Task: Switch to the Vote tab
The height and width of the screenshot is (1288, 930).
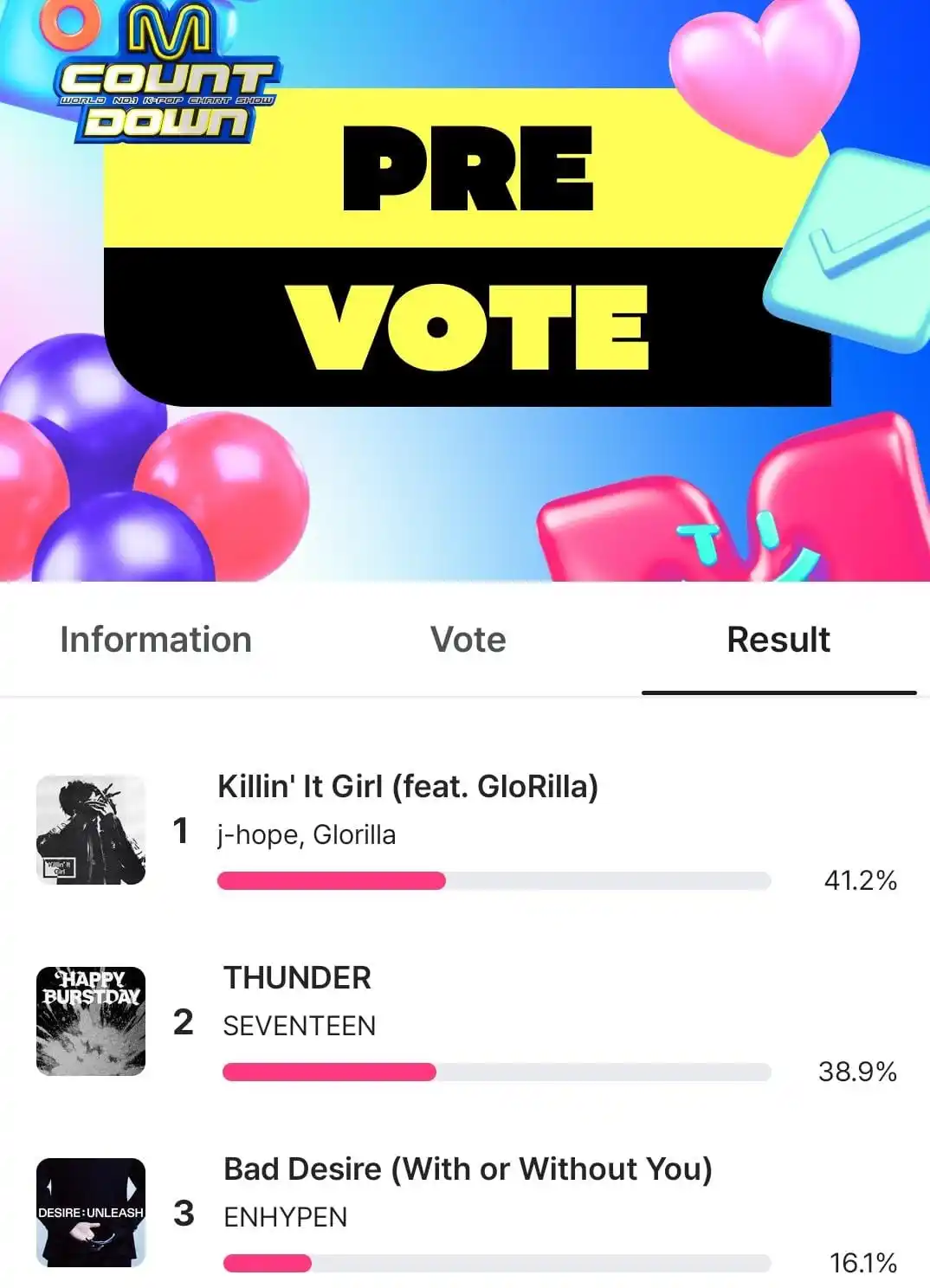Action: 468,640
